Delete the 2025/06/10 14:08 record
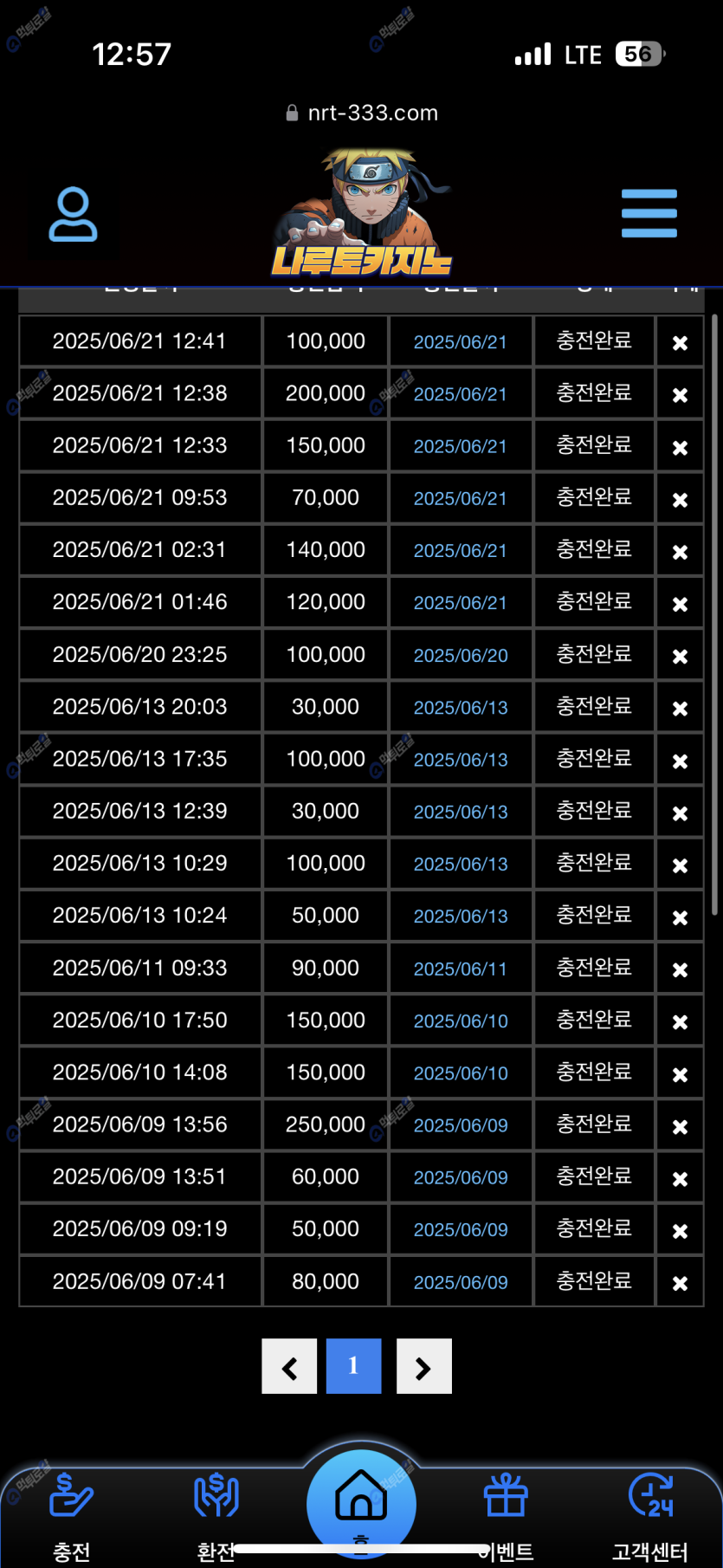Screen dimensions: 723x1568 click(680, 1074)
